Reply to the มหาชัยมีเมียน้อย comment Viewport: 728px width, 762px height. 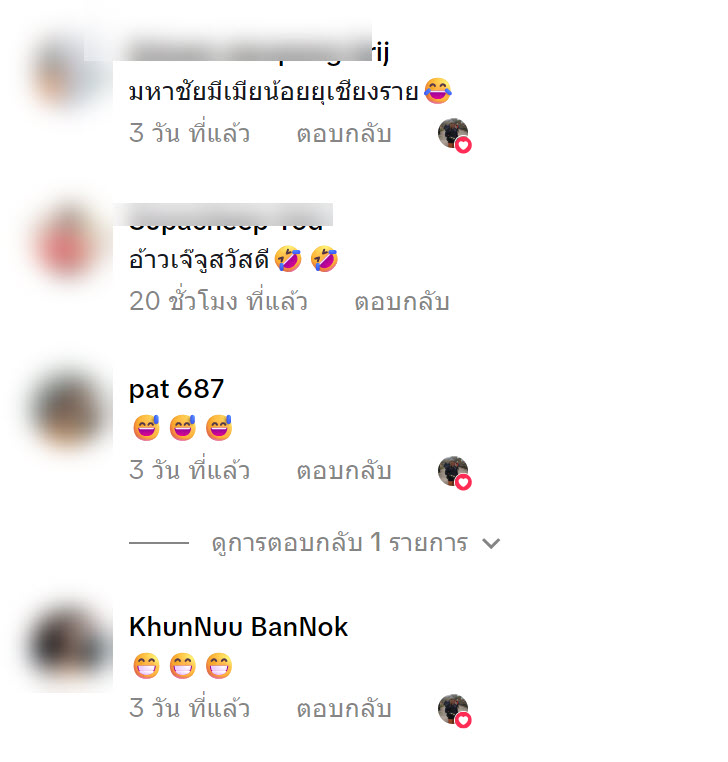(x=343, y=134)
